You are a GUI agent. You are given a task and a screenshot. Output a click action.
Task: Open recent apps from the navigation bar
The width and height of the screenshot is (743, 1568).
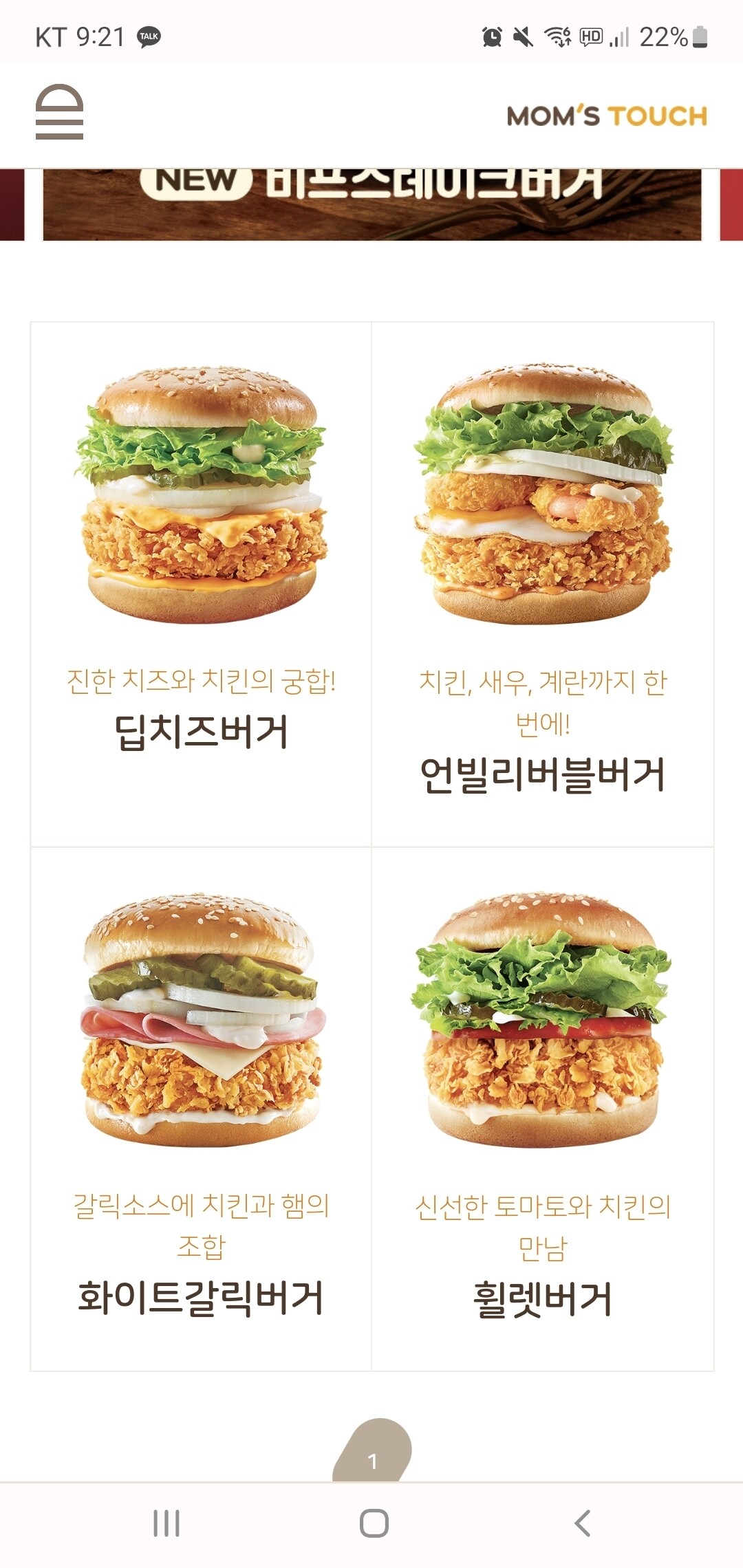click(166, 1523)
